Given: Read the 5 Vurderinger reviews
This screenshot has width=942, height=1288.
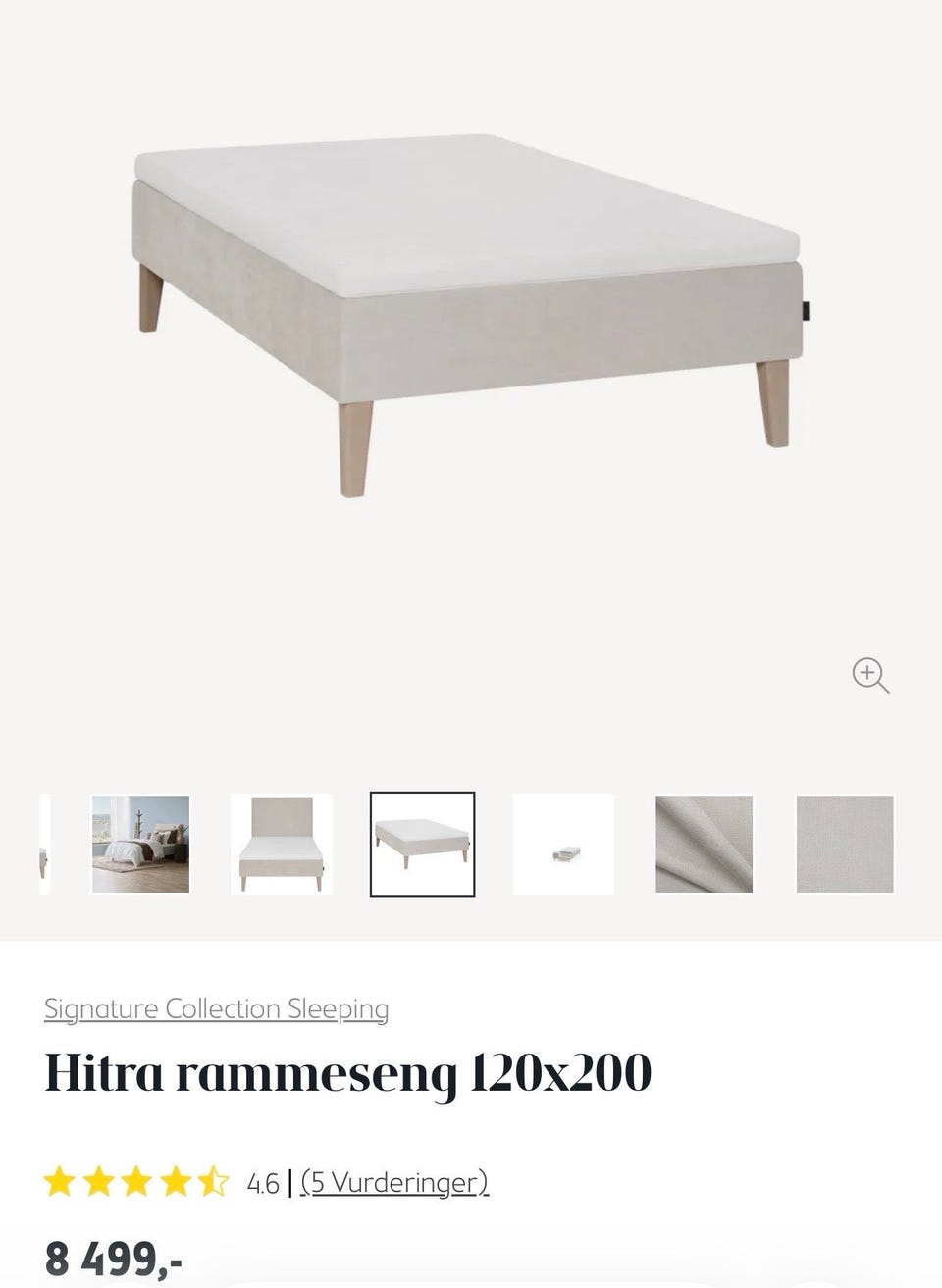Looking at the screenshot, I should [x=394, y=1182].
